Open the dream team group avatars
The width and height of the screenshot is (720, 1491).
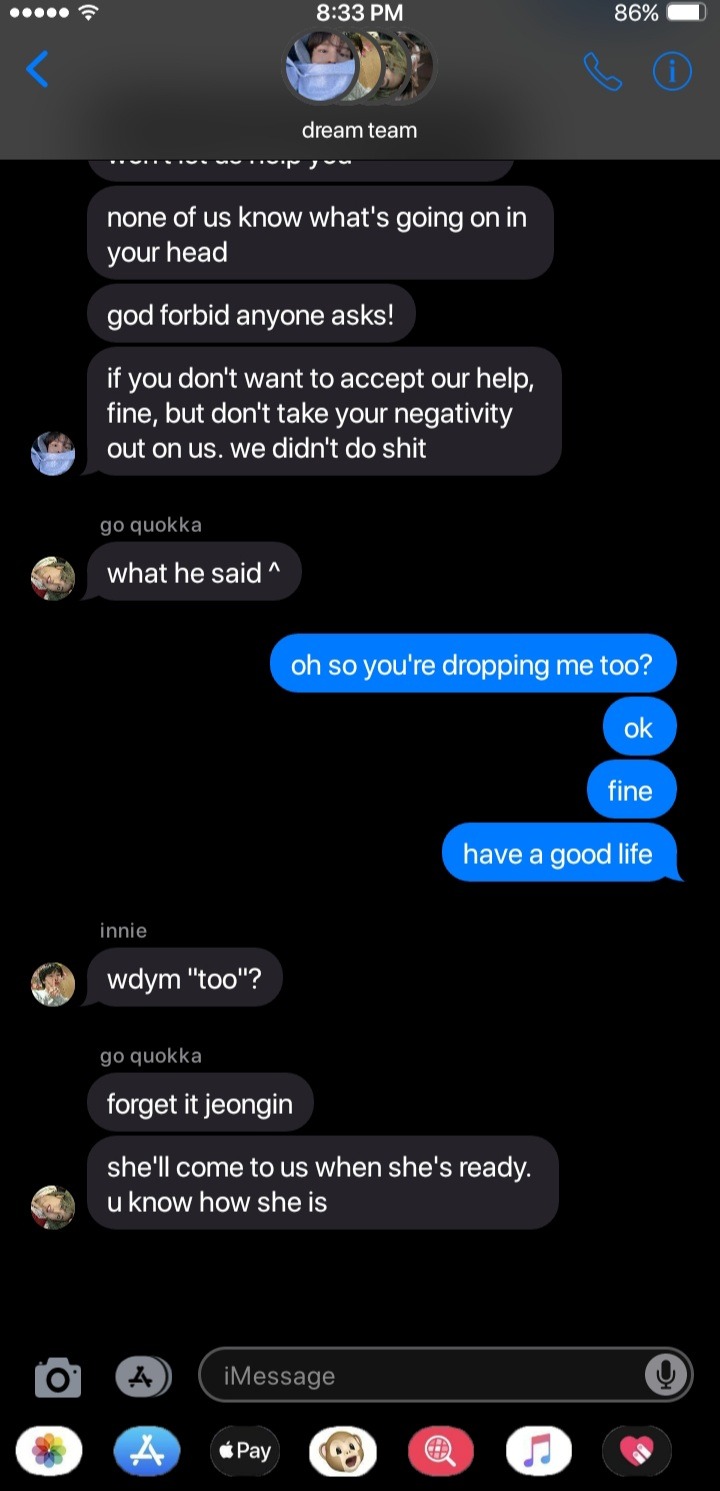pos(359,68)
